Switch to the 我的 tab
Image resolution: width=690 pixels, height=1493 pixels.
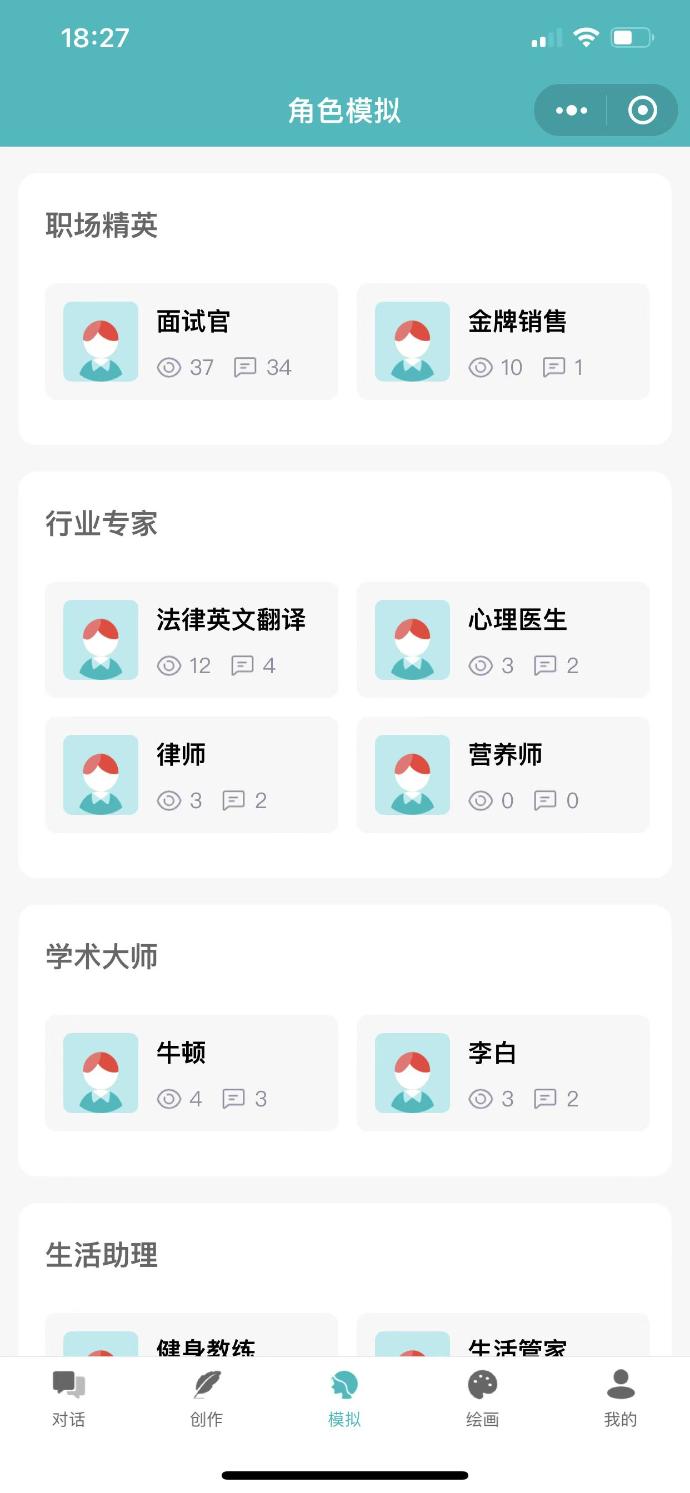click(x=621, y=1398)
